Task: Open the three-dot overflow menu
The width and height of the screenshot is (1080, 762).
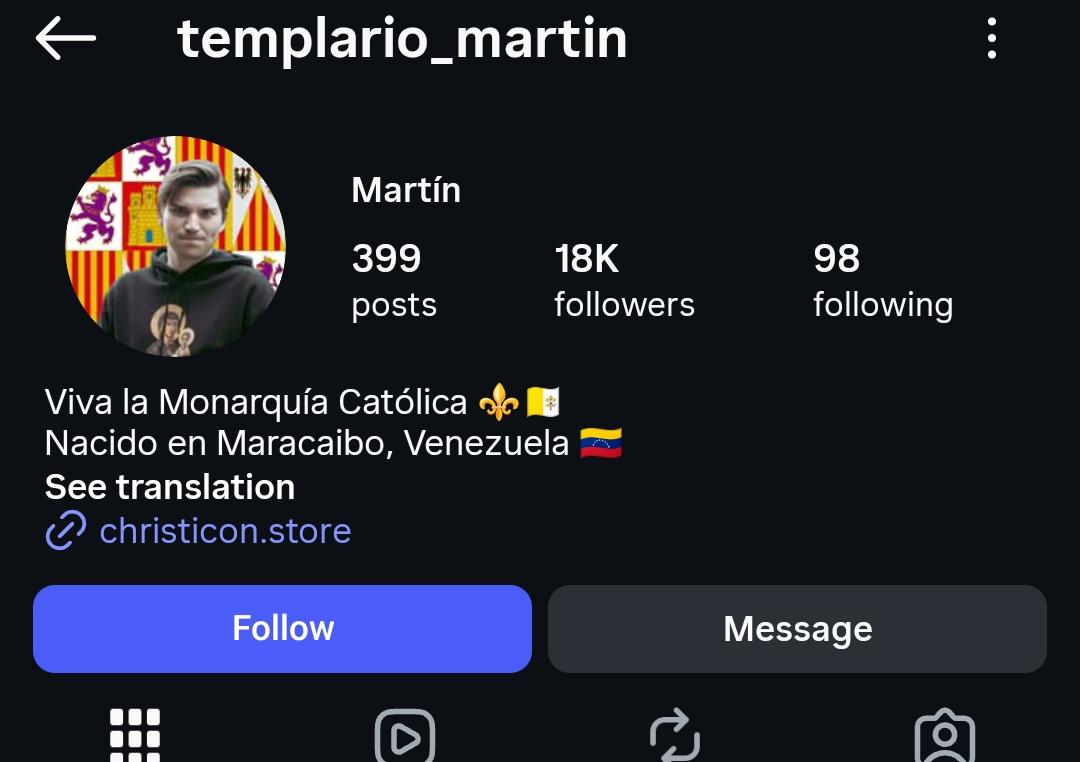Action: [991, 39]
